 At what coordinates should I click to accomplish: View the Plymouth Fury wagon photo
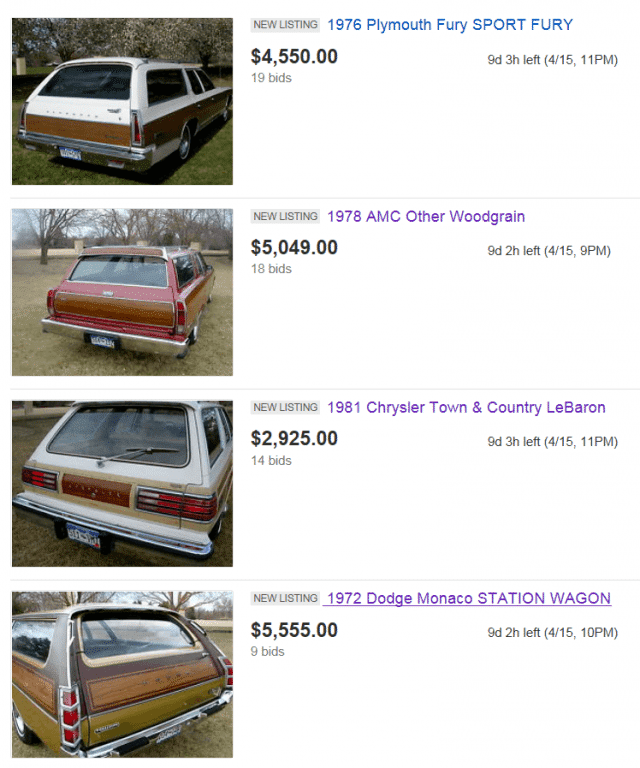122,101
